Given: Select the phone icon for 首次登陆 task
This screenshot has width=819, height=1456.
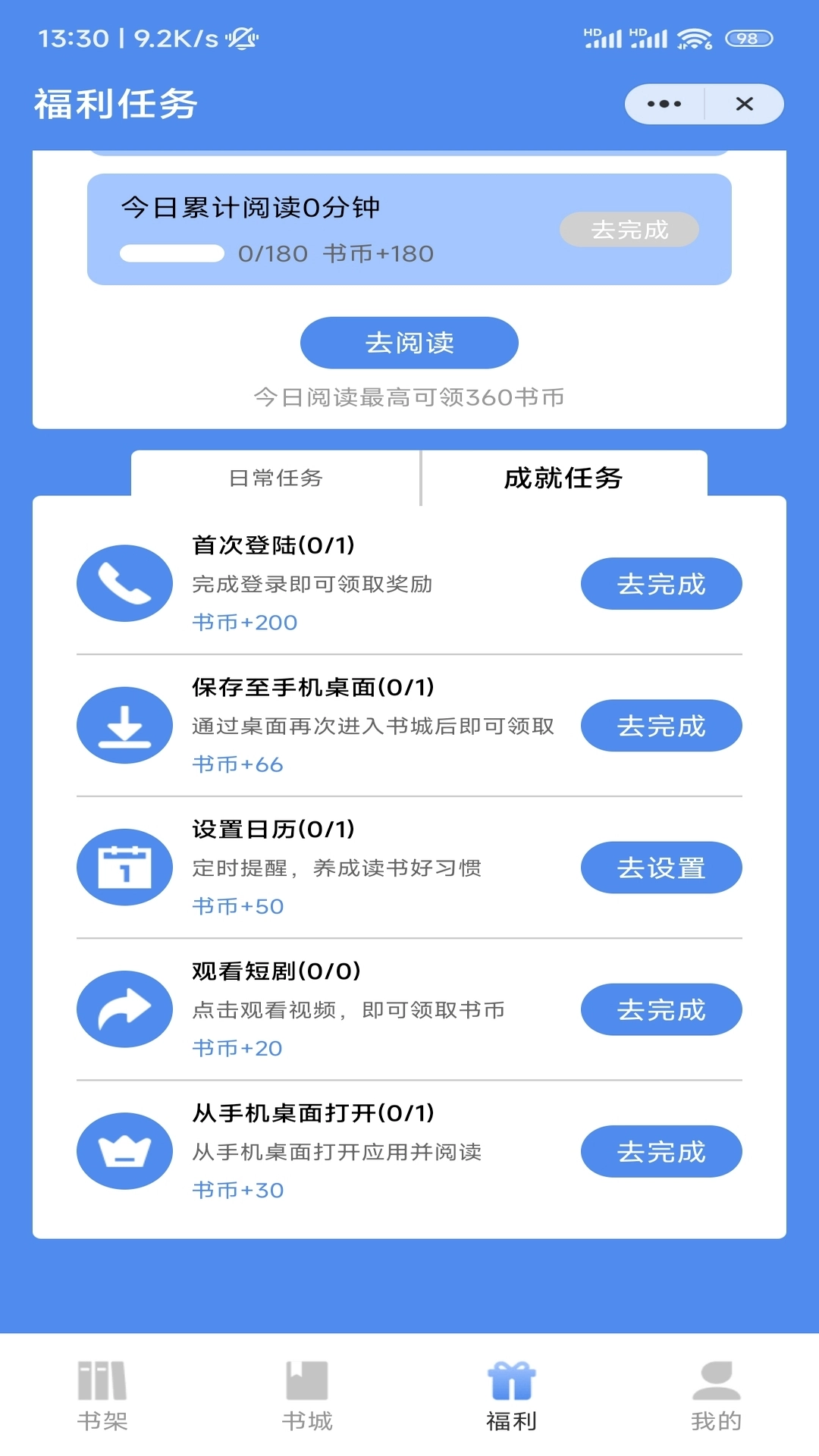Looking at the screenshot, I should [124, 583].
